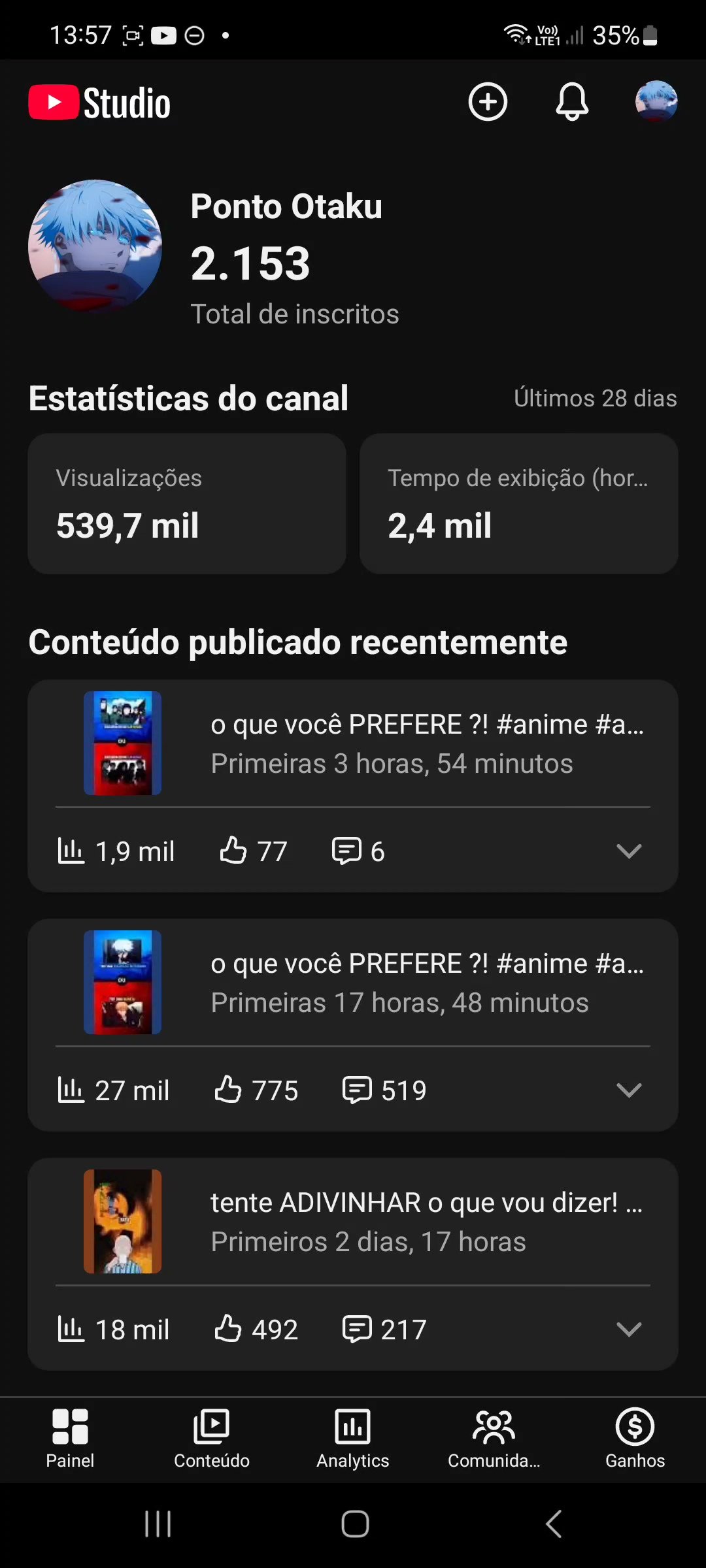Image resolution: width=706 pixels, height=1568 pixels.
Task: Expand stats for the video with 18 mil views
Action: click(629, 1330)
